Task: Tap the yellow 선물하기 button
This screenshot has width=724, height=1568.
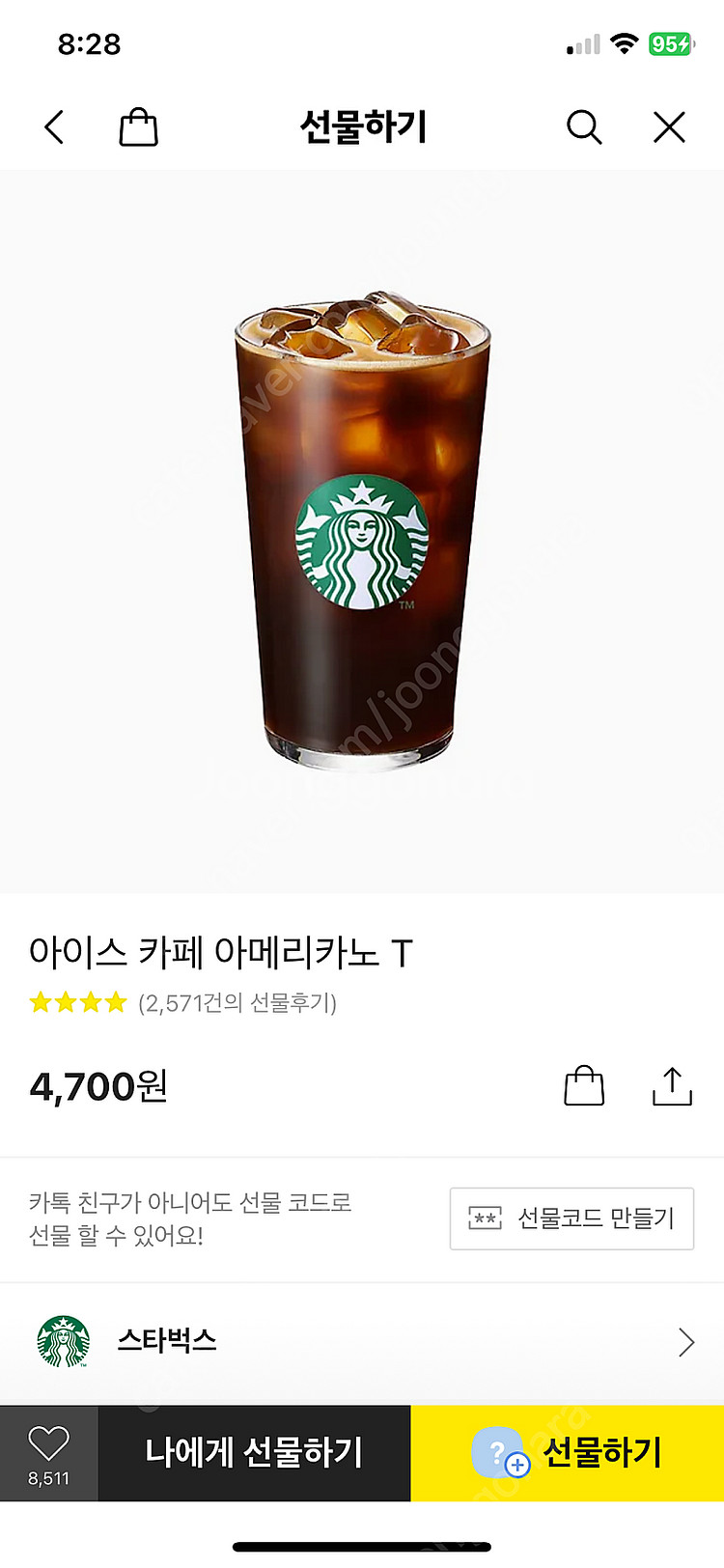Action: tap(568, 1453)
